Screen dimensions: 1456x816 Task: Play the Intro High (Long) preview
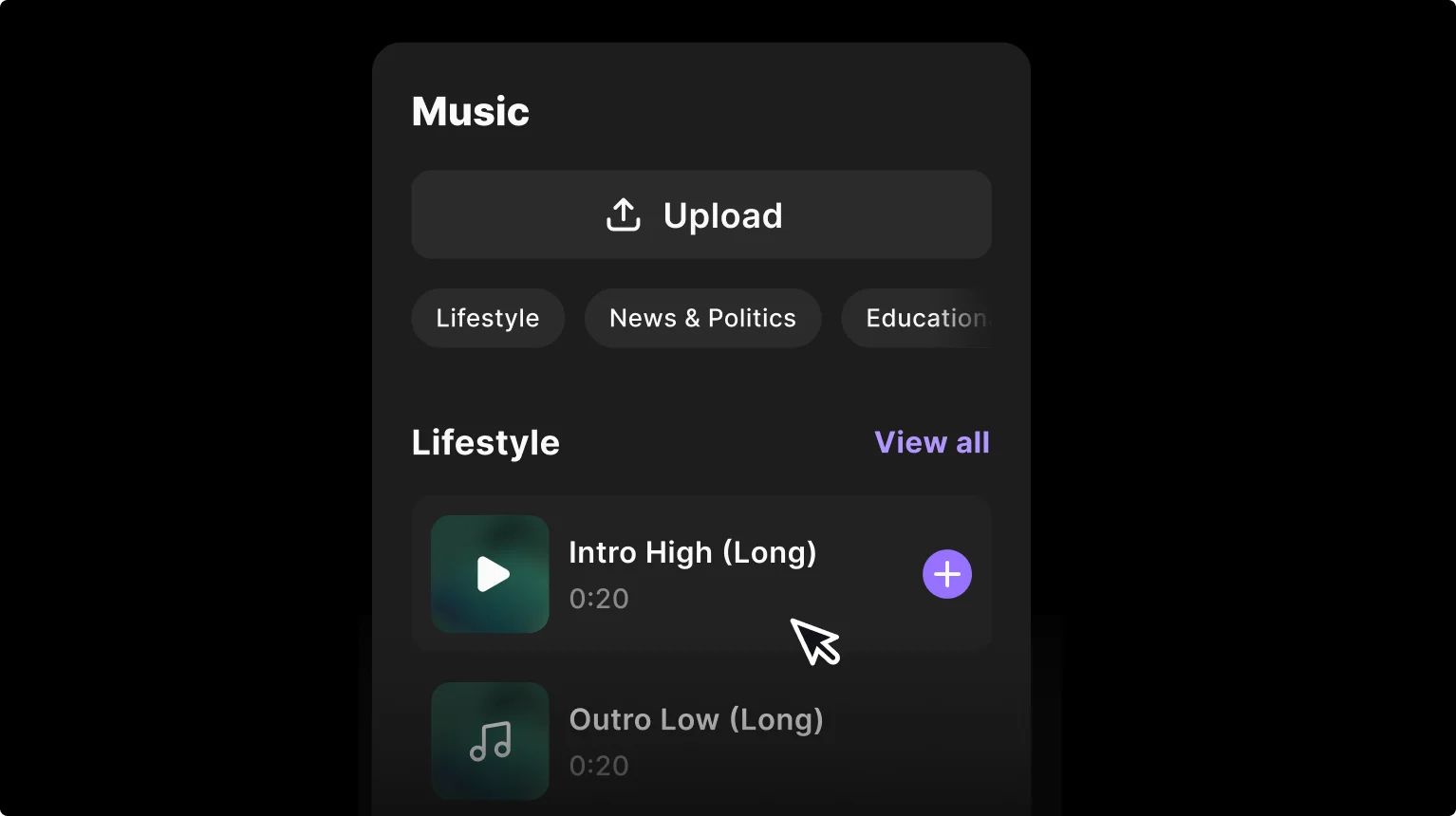tap(491, 574)
